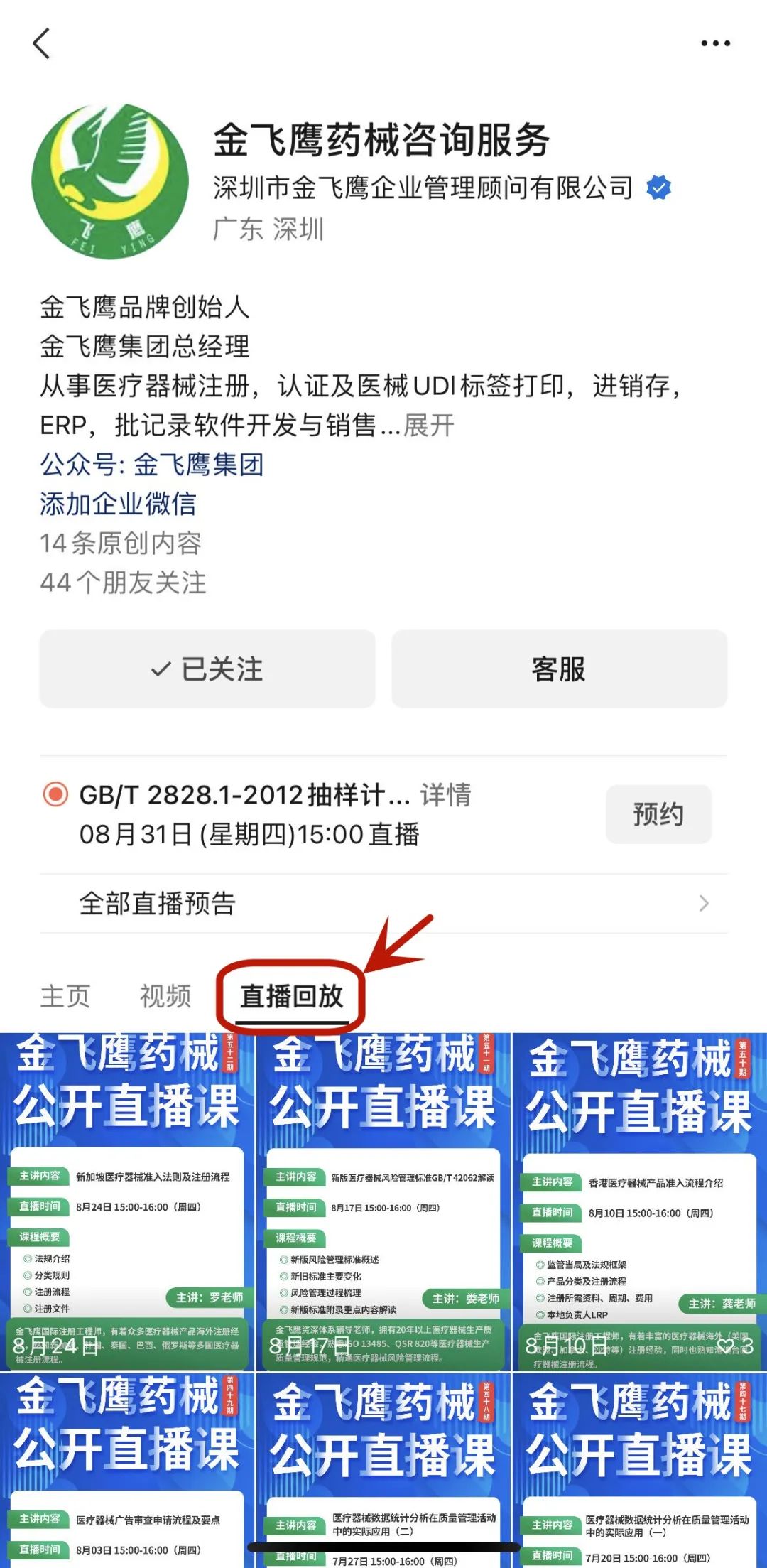Contact 客服 customer service
The width and height of the screenshot is (767, 1568).
(x=559, y=669)
